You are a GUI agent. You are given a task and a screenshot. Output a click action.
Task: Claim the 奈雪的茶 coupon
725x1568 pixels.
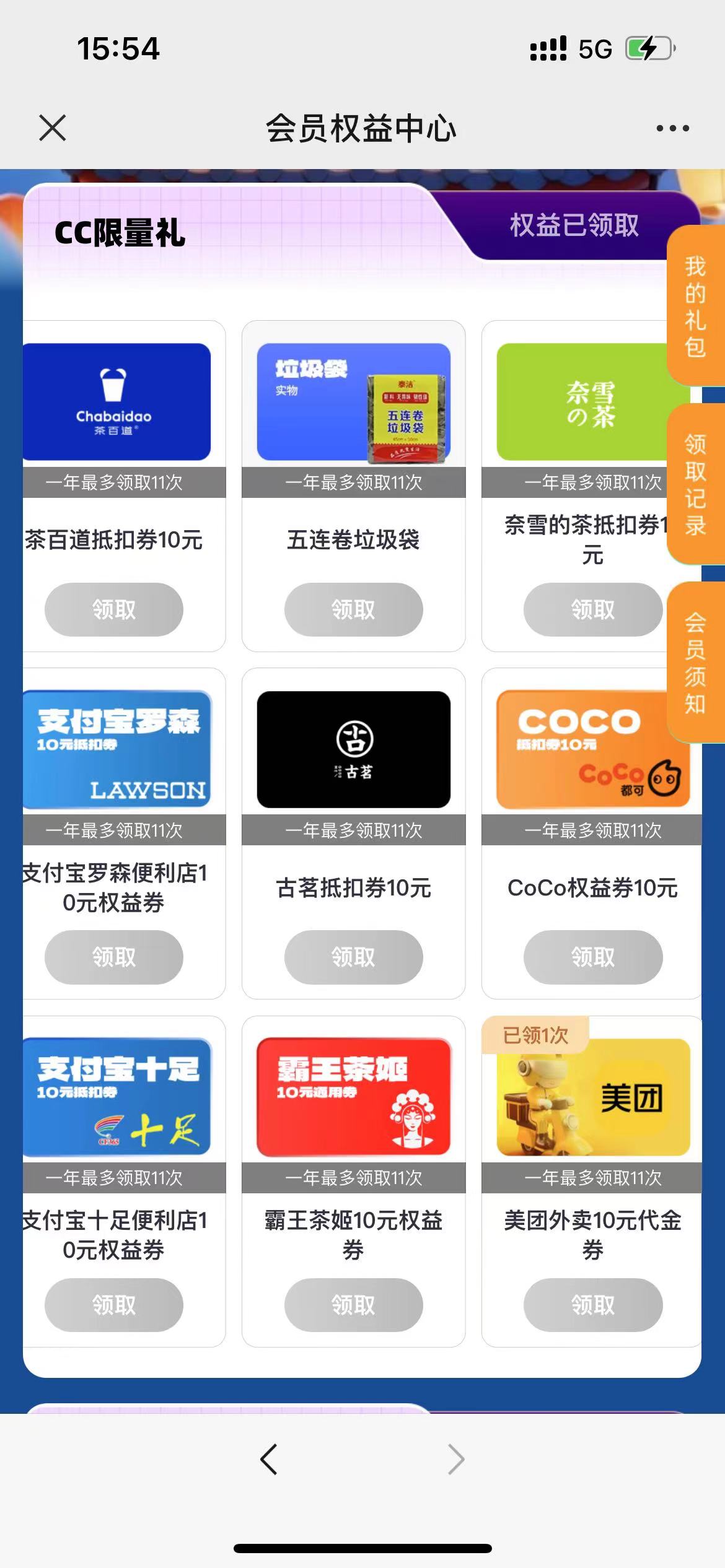point(592,609)
